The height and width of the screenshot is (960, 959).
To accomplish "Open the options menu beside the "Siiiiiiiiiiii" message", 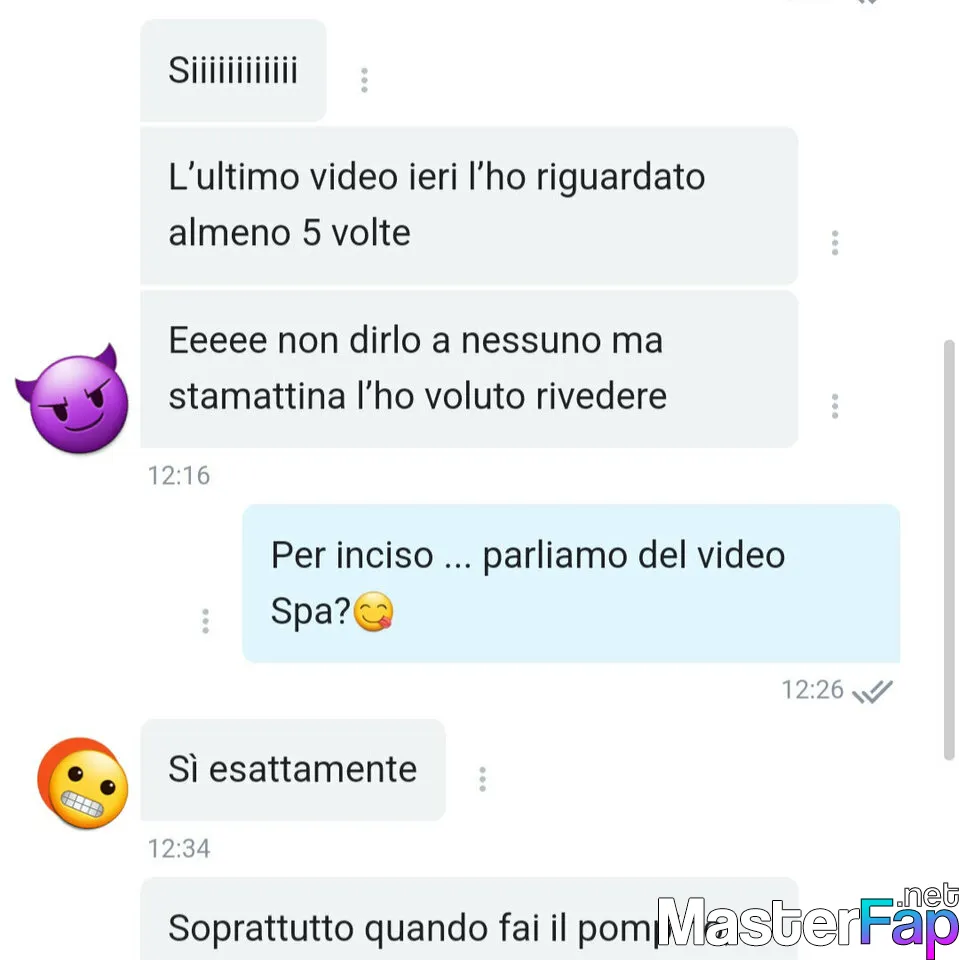I will 364,80.
